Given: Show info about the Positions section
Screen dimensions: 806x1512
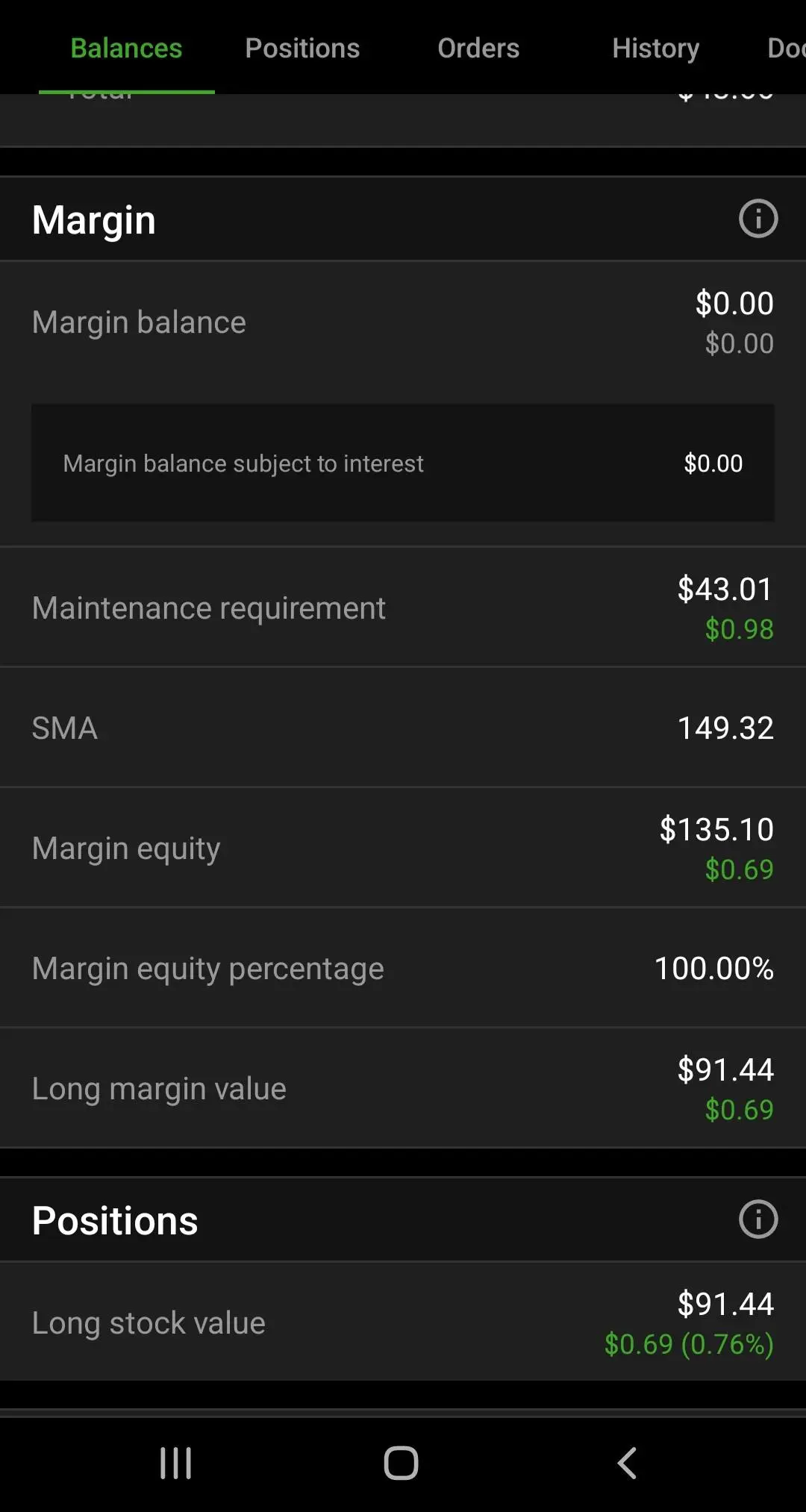Looking at the screenshot, I should 758,1219.
